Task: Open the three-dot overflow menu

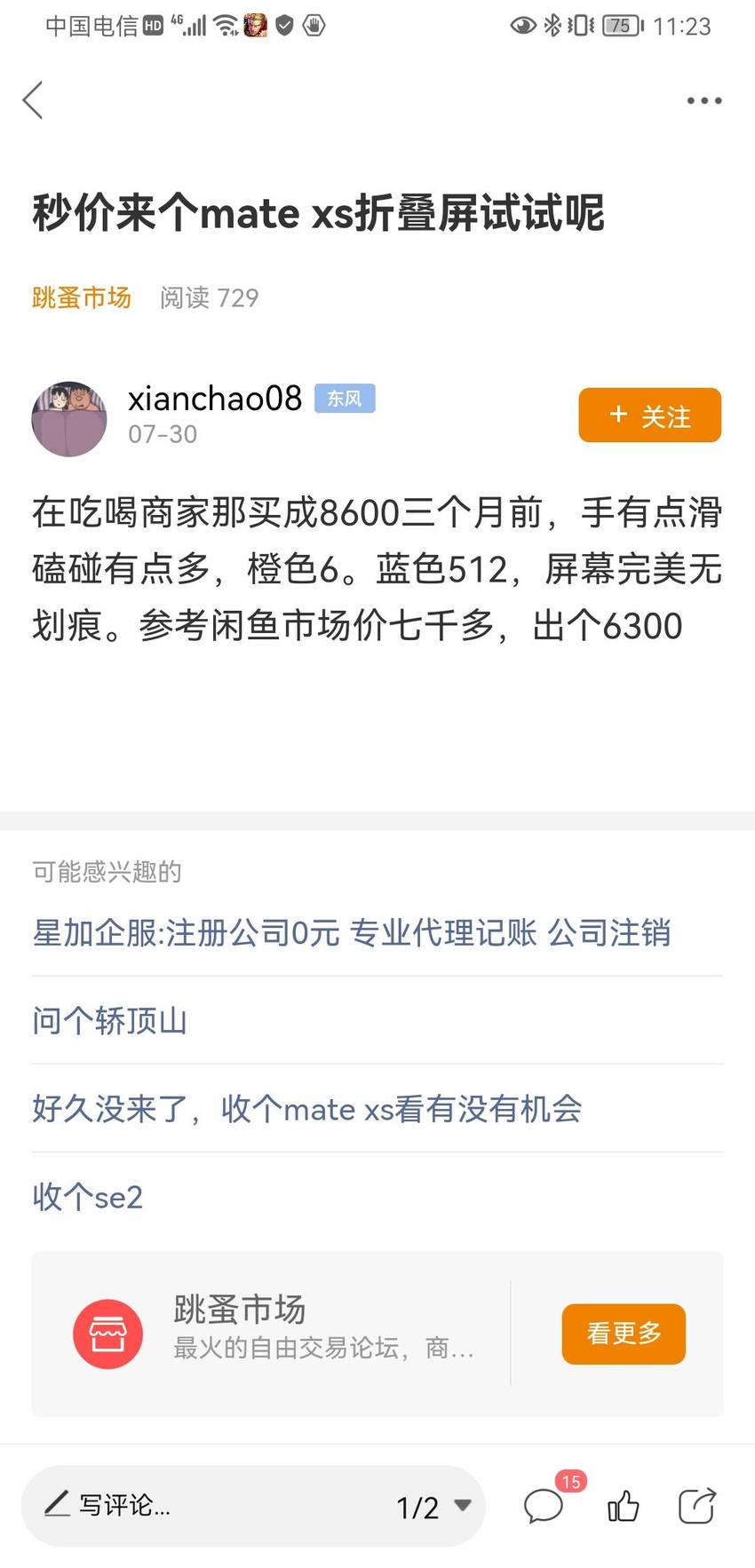Action: (x=704, y=100)
